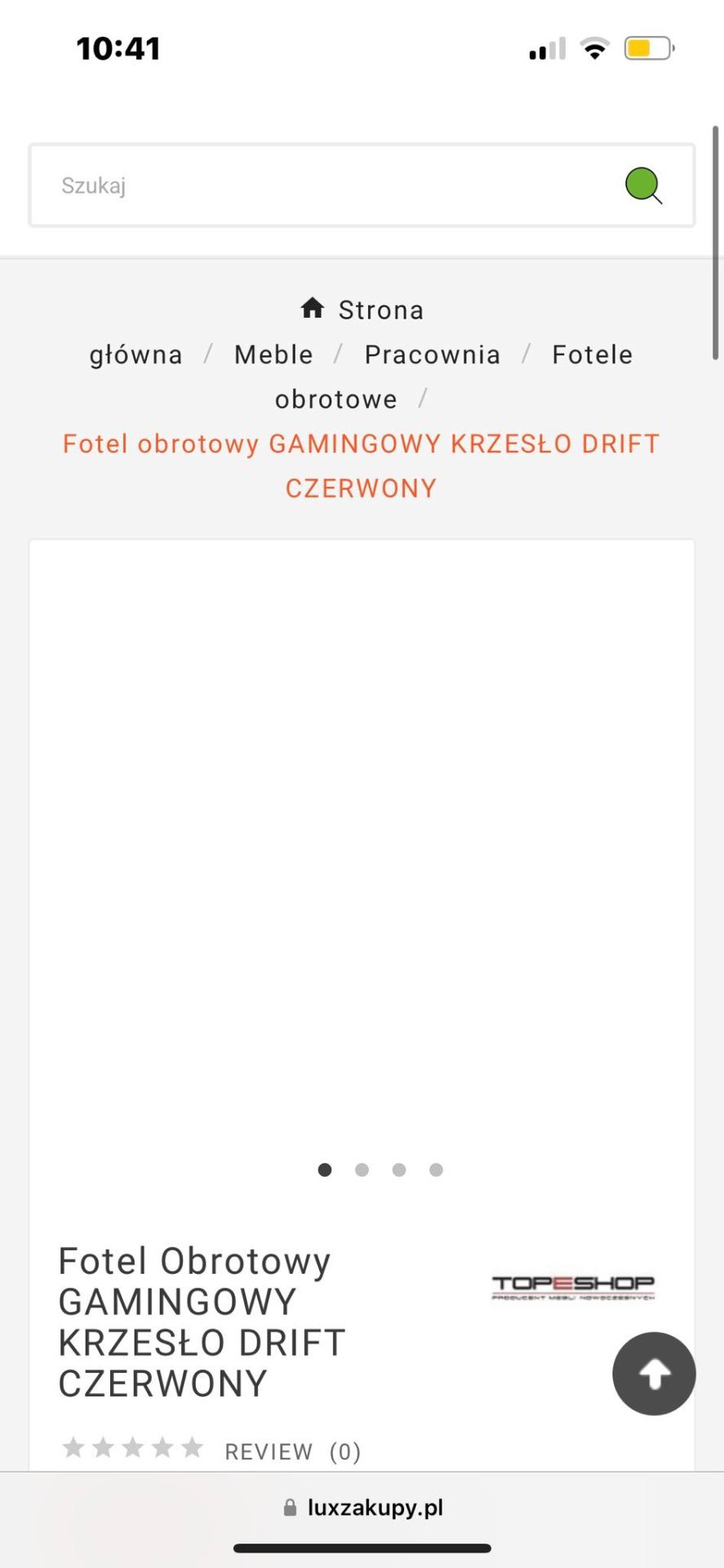Open the Review (0) link
724x1568 pixels.
(292, 1451)
